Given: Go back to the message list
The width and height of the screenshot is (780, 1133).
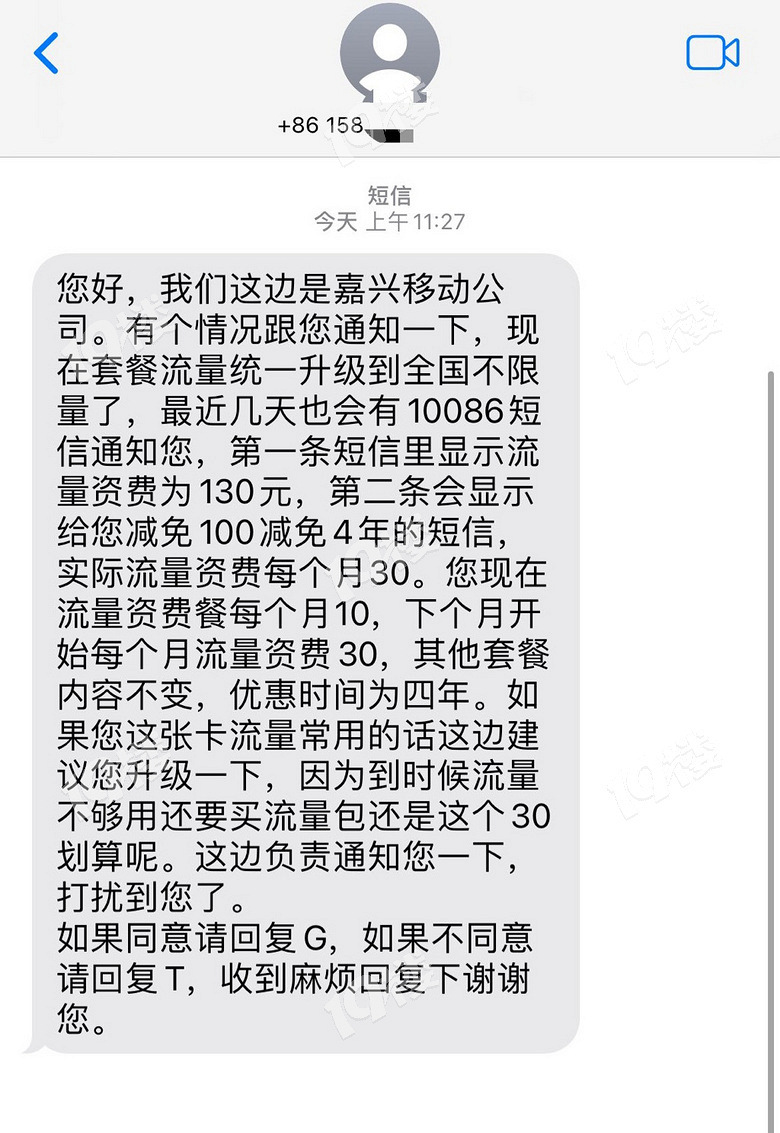Looking at the screenshot, I should click(x=46, y=53).
